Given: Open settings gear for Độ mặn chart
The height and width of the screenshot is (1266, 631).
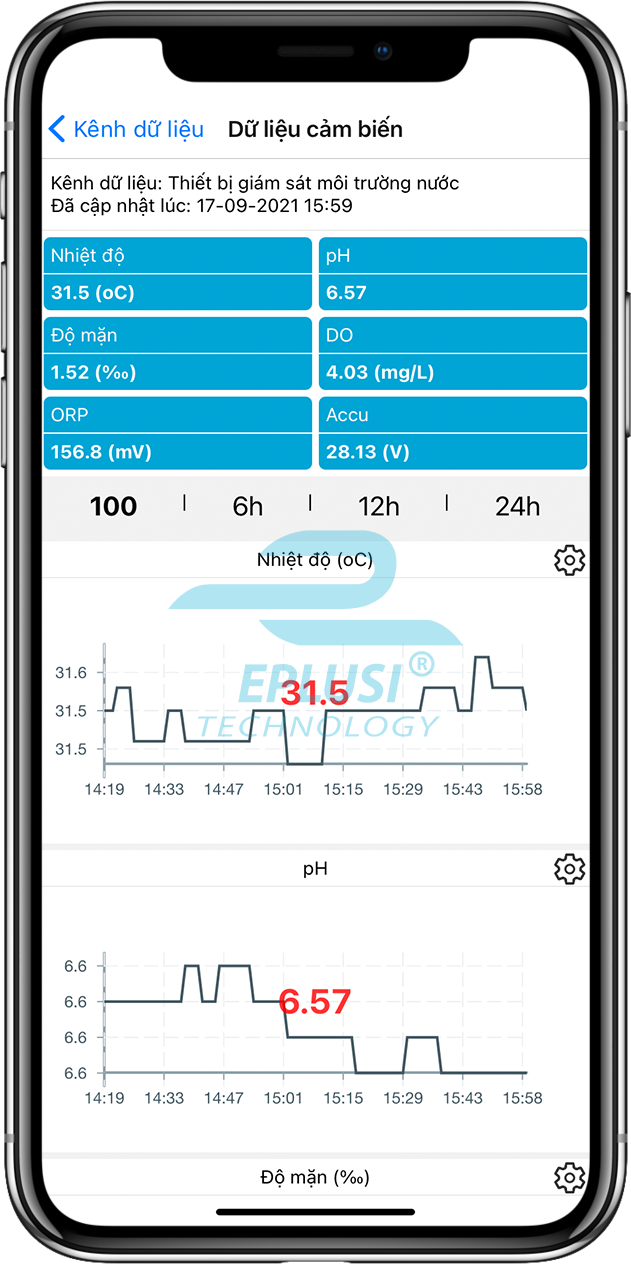Looking at the screenshot, I should tap(569, 1176).
